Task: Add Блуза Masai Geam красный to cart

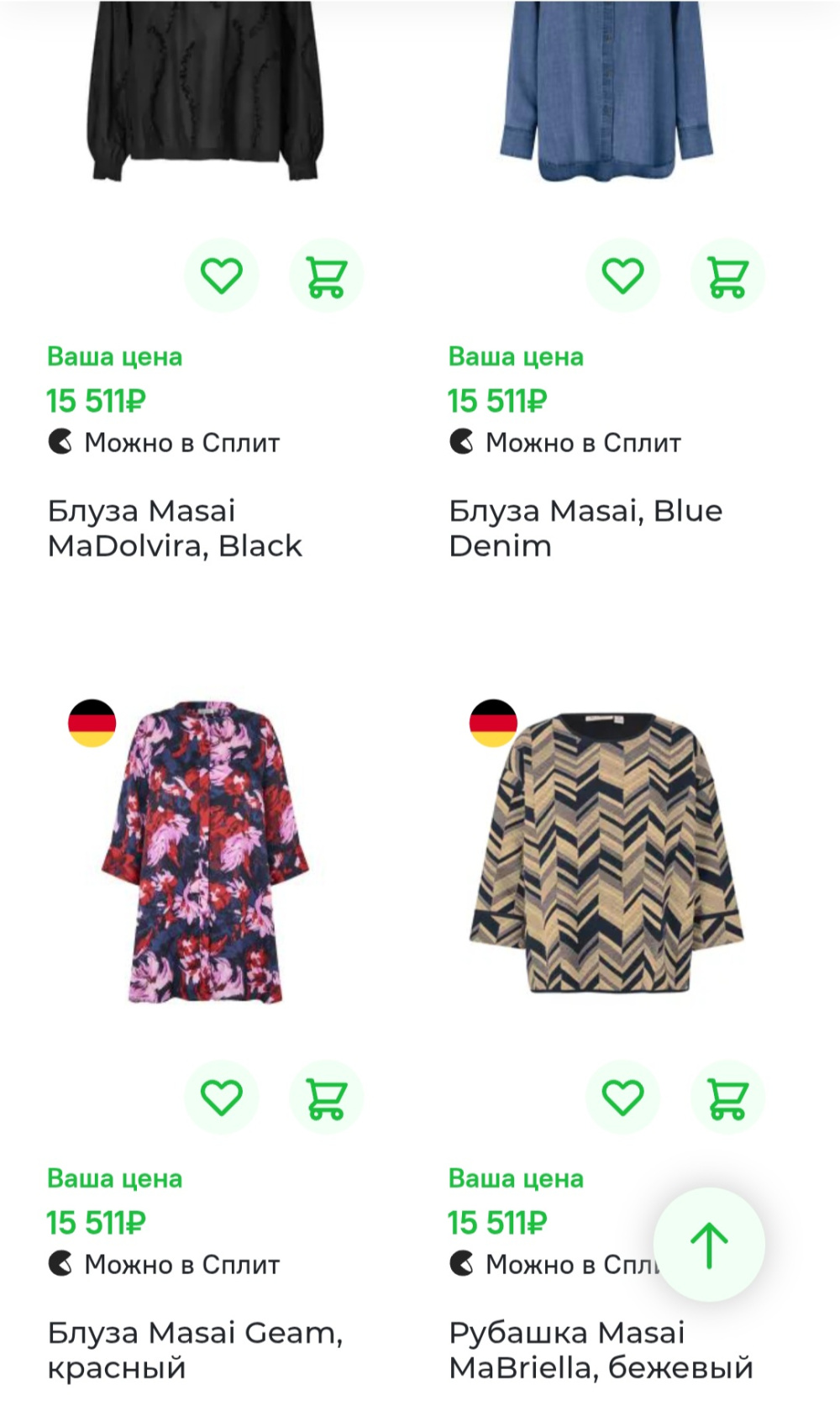Action: click(x=326, y=1097)
